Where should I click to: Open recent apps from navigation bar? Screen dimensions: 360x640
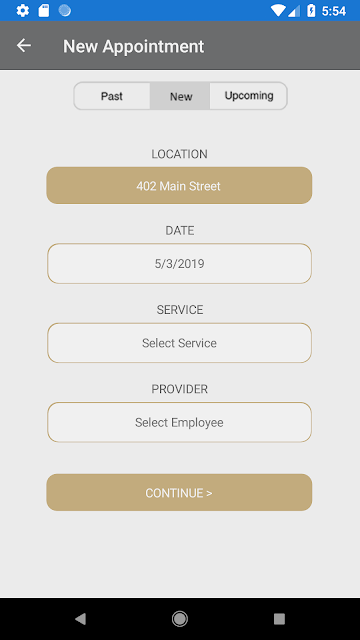click(279, 619)
